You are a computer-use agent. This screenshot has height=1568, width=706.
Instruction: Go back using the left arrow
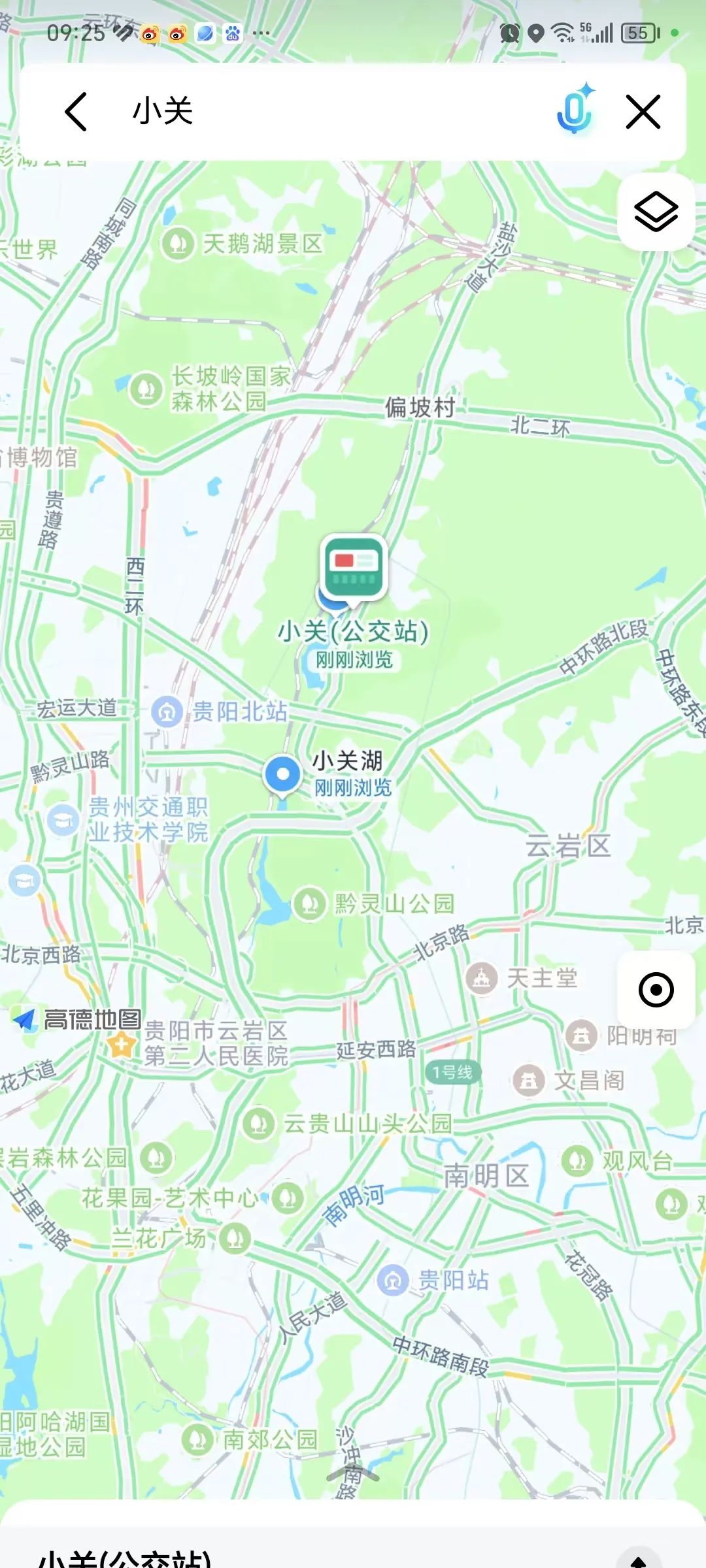(x=76, y=111)
